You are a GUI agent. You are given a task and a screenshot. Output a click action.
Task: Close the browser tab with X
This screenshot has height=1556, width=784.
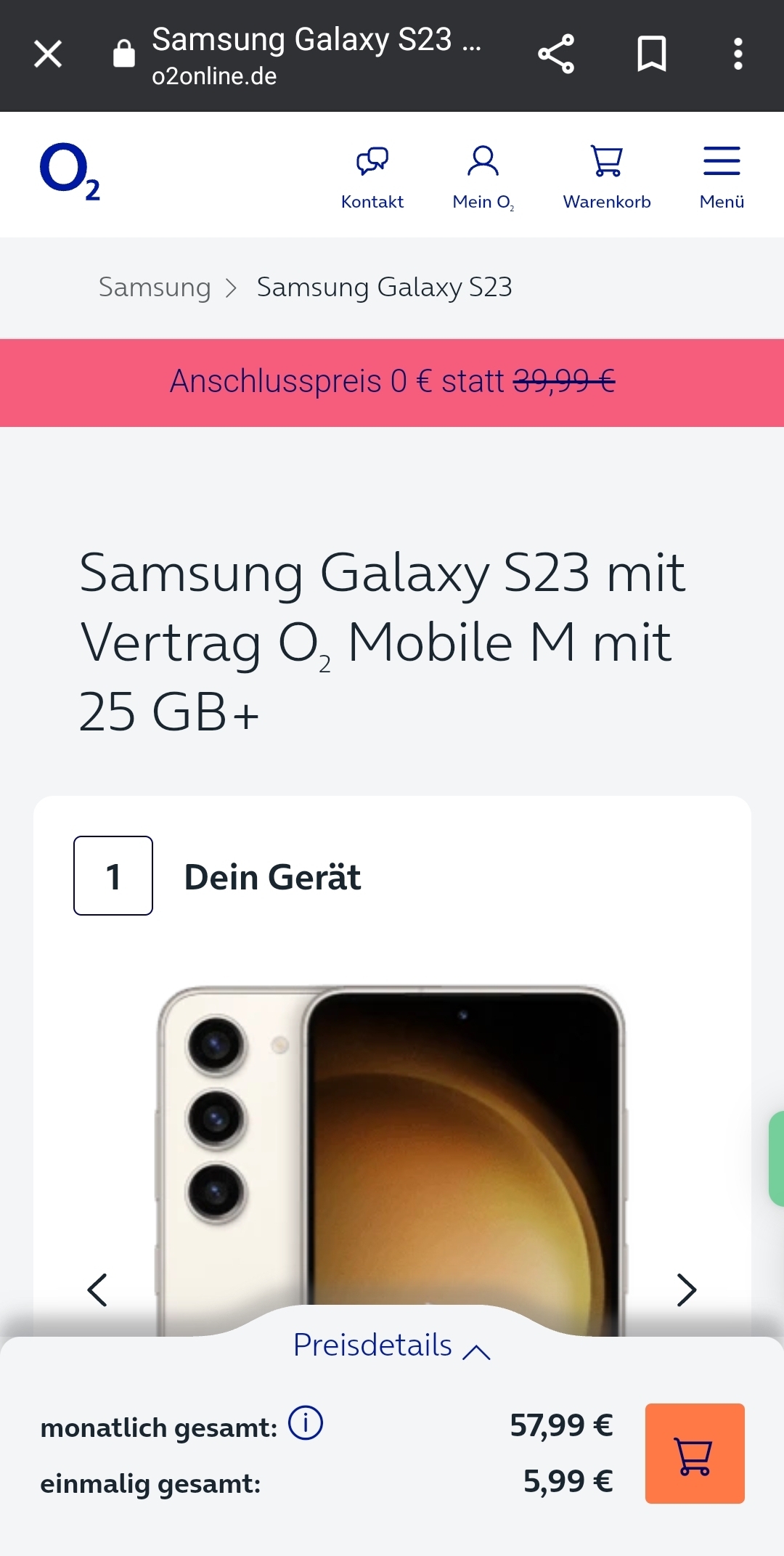pos(48,54)
